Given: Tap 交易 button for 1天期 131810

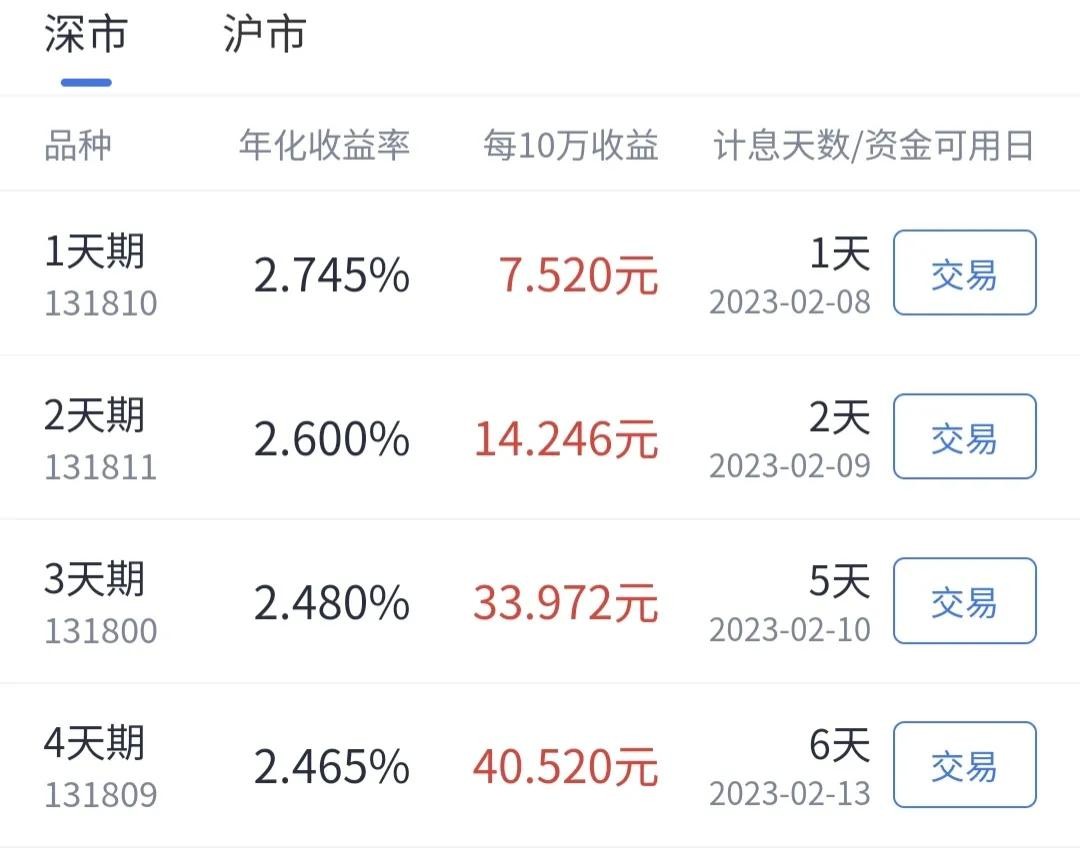Looking at the screenshot, I should tap(964, 273).
